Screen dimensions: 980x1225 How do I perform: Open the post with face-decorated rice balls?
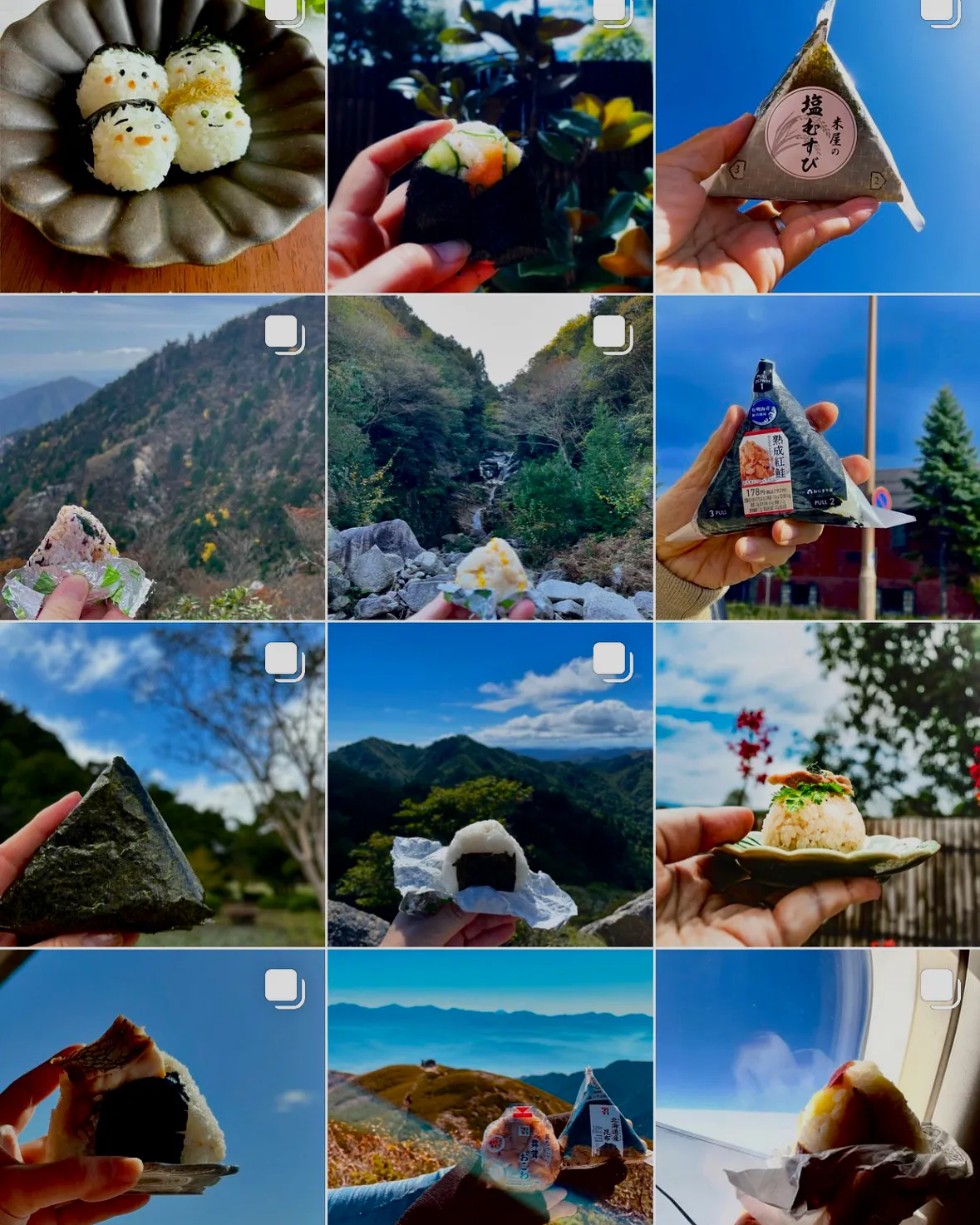162,146
